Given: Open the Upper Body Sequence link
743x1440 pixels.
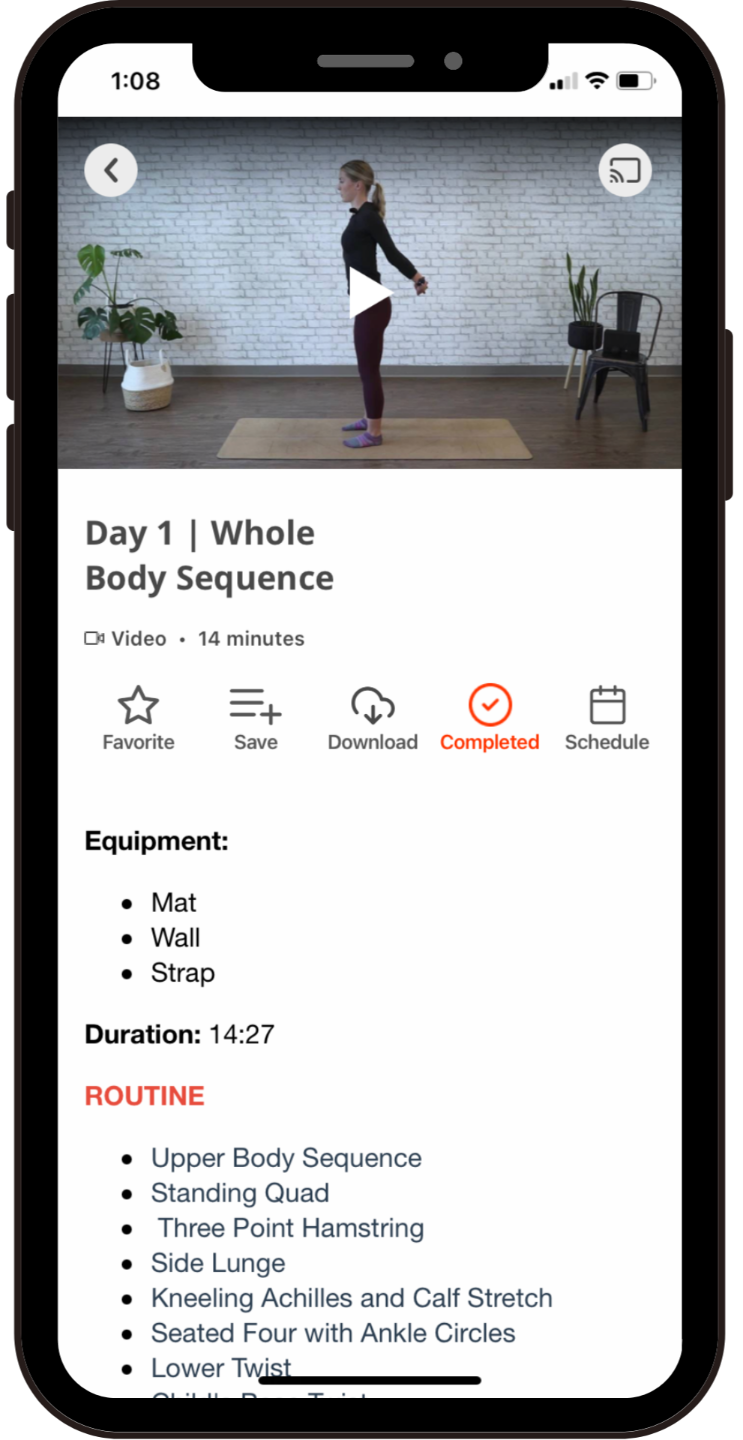Looking at the screenshot, I should pos(286,1158).
